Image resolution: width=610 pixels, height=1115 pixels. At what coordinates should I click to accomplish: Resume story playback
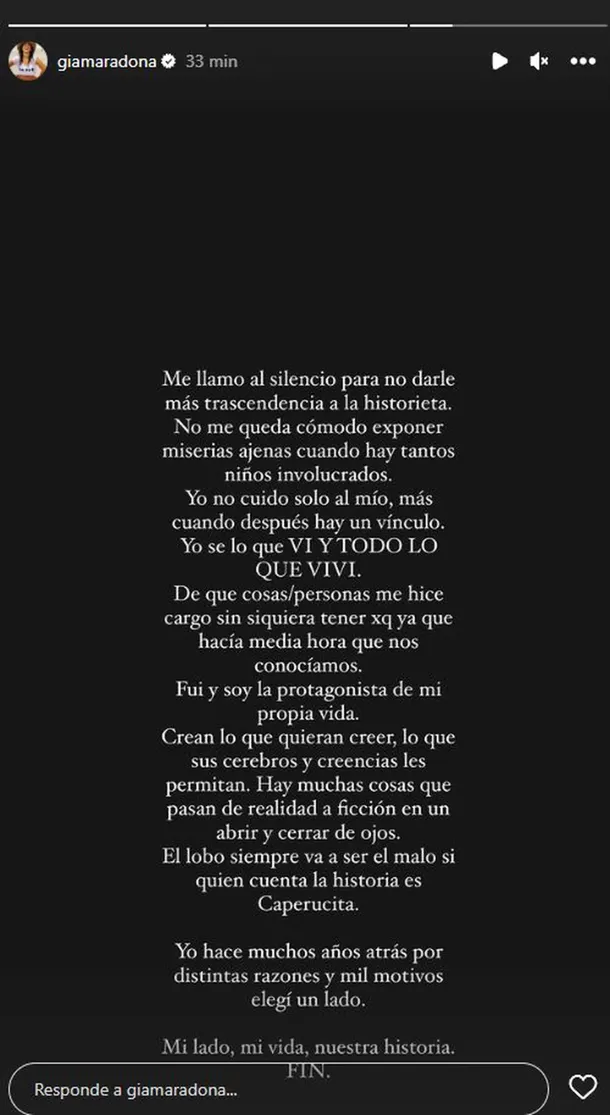pyautogui.click(x=500, y=61)
